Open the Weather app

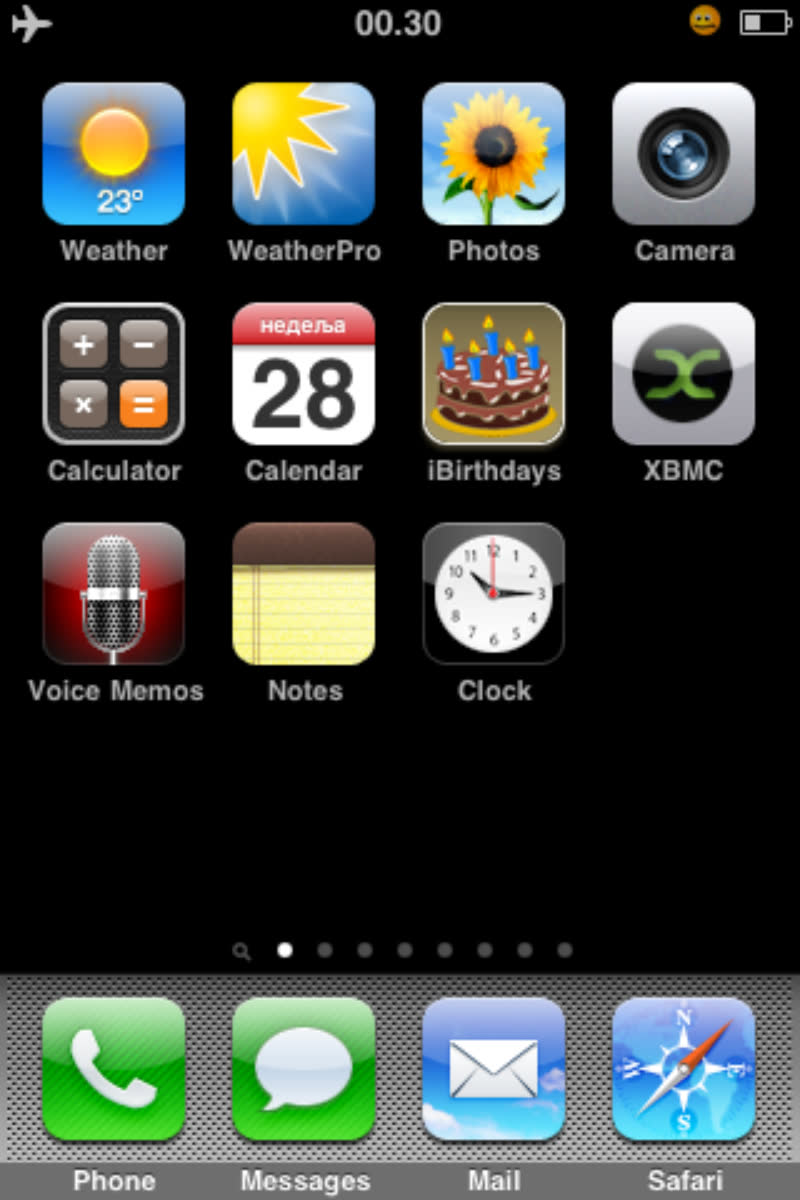[x=114, y=154]
